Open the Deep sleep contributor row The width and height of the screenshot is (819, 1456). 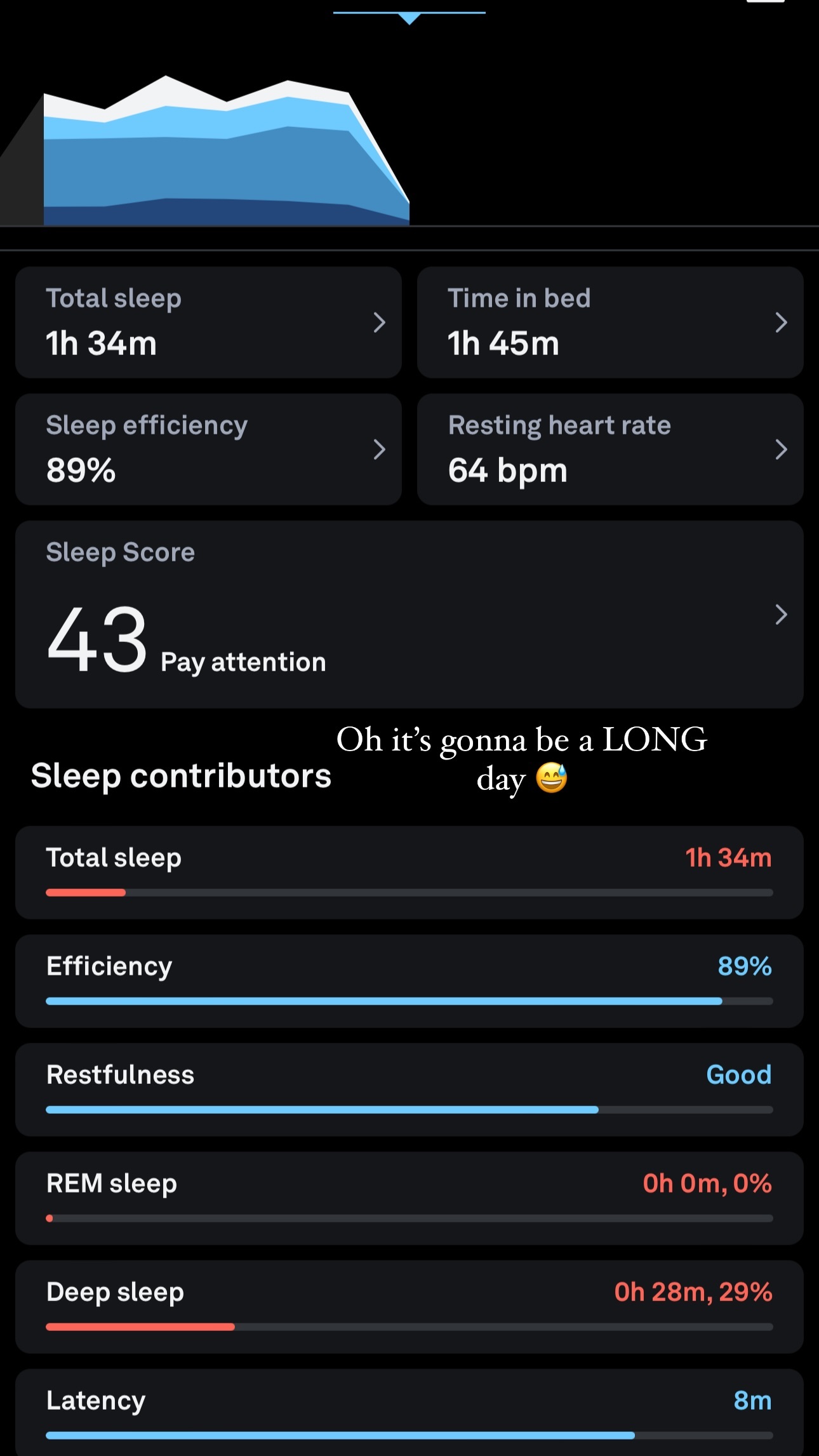(x=409, y=1307)
